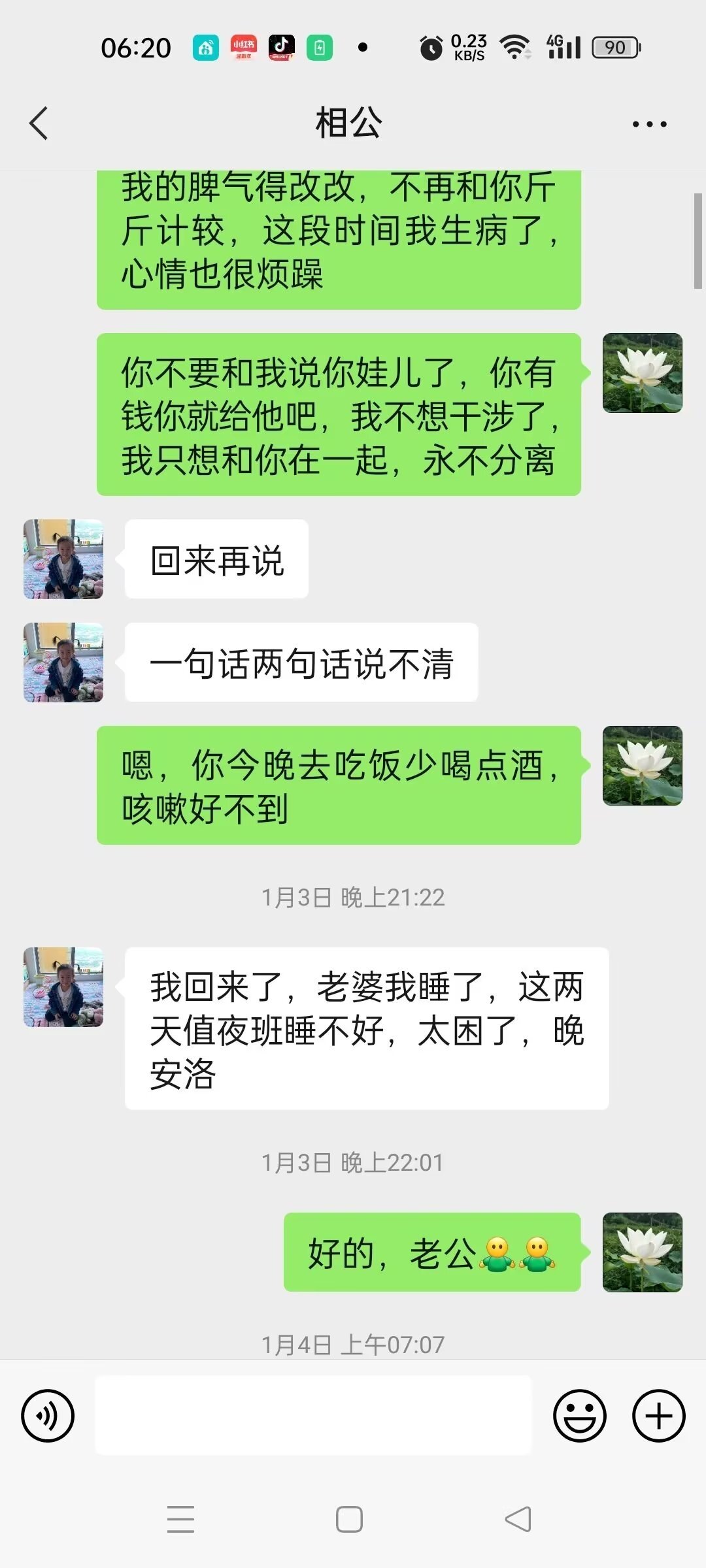Focus the message text field
Image resolution: width=706 pixels, height=1568 pixels.
click(313, 1415)
